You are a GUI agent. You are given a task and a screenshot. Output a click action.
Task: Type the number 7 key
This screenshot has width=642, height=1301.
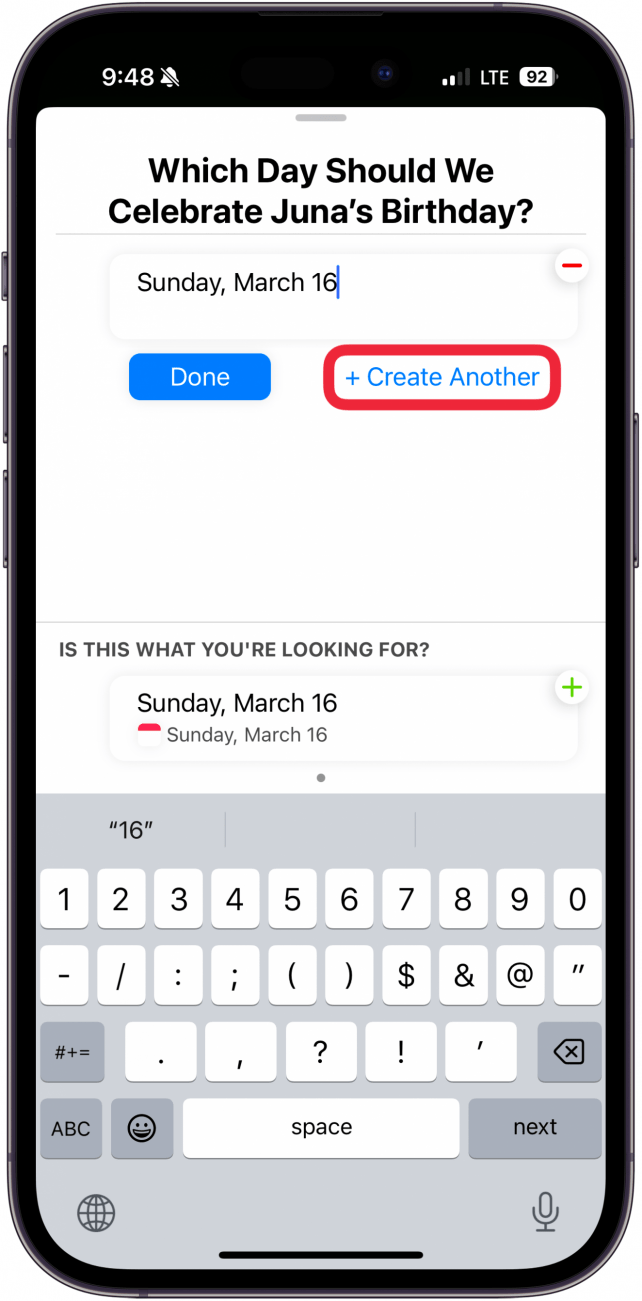[x=406, y=899]
